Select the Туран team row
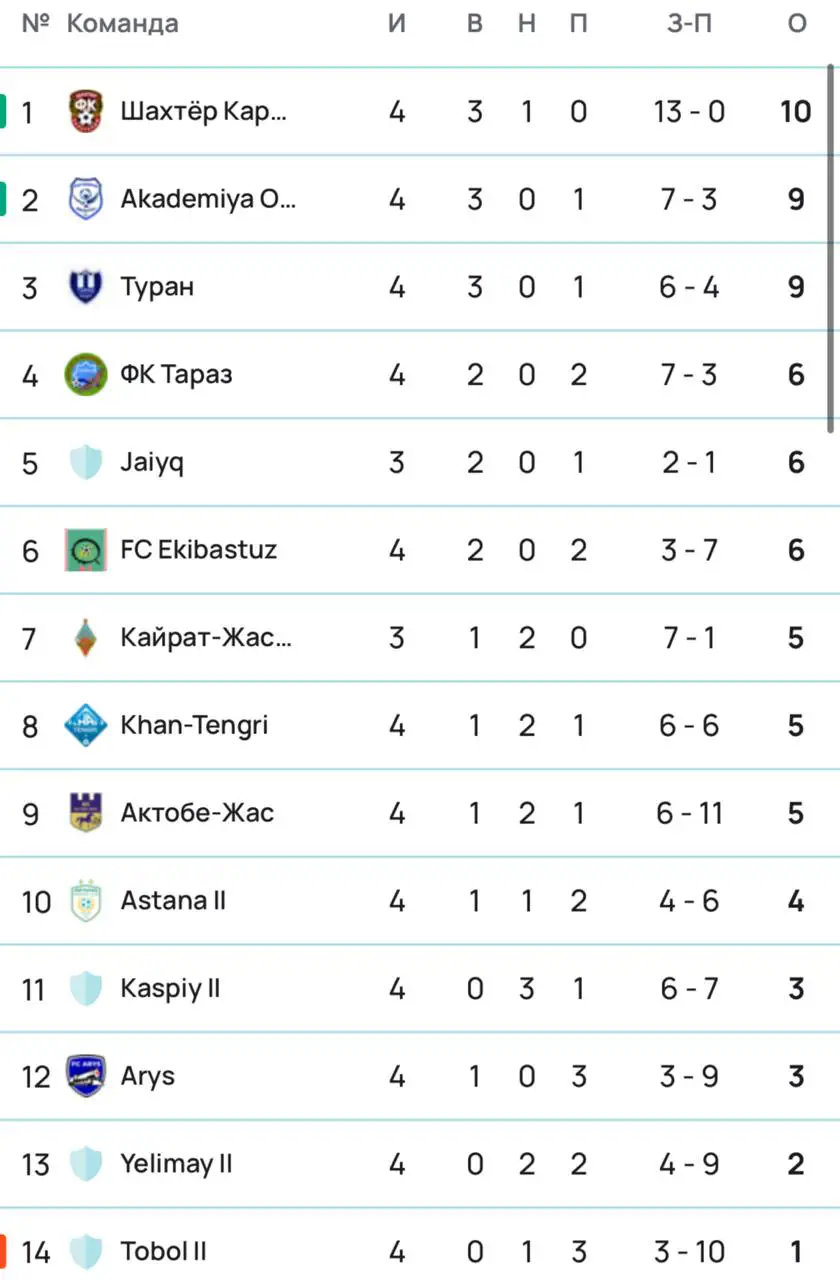Image resolution: width=840 pixels, height=1280 pixels. click(420, 287)
